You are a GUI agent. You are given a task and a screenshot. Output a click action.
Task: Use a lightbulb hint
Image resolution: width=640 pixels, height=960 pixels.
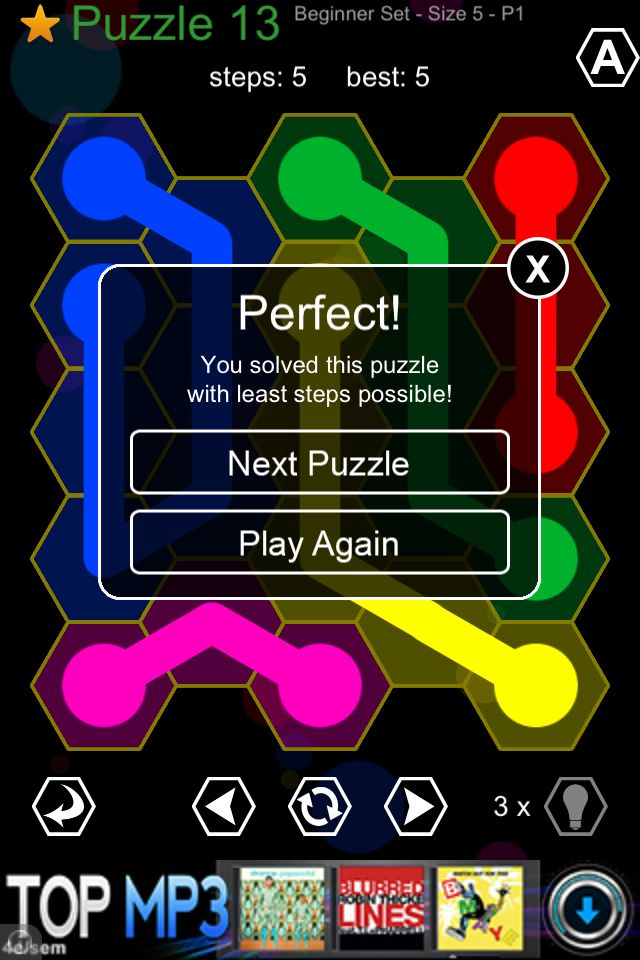tap(576, 806)
